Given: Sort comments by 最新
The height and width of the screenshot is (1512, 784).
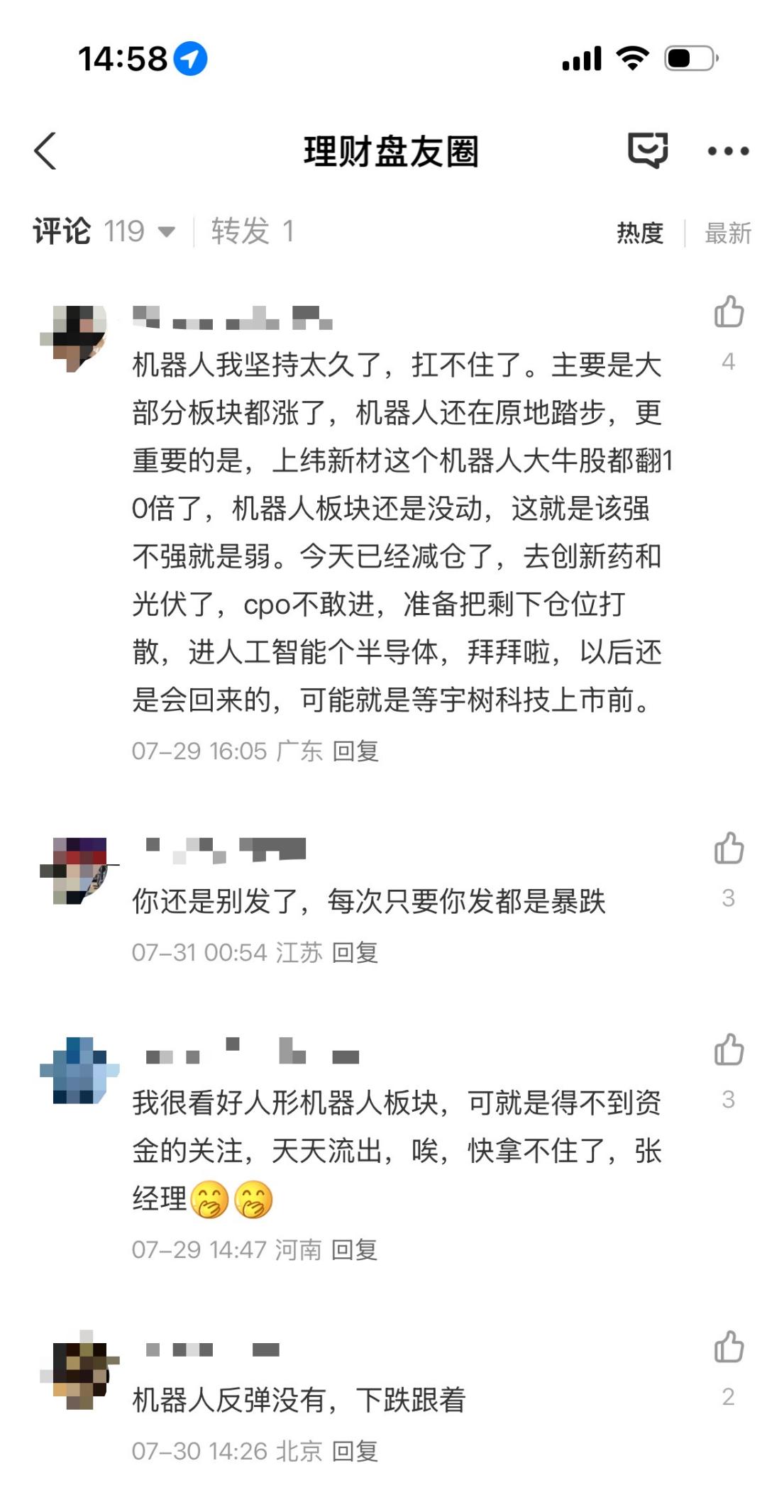Looking at the screenshot, I should tap(727, 233).
